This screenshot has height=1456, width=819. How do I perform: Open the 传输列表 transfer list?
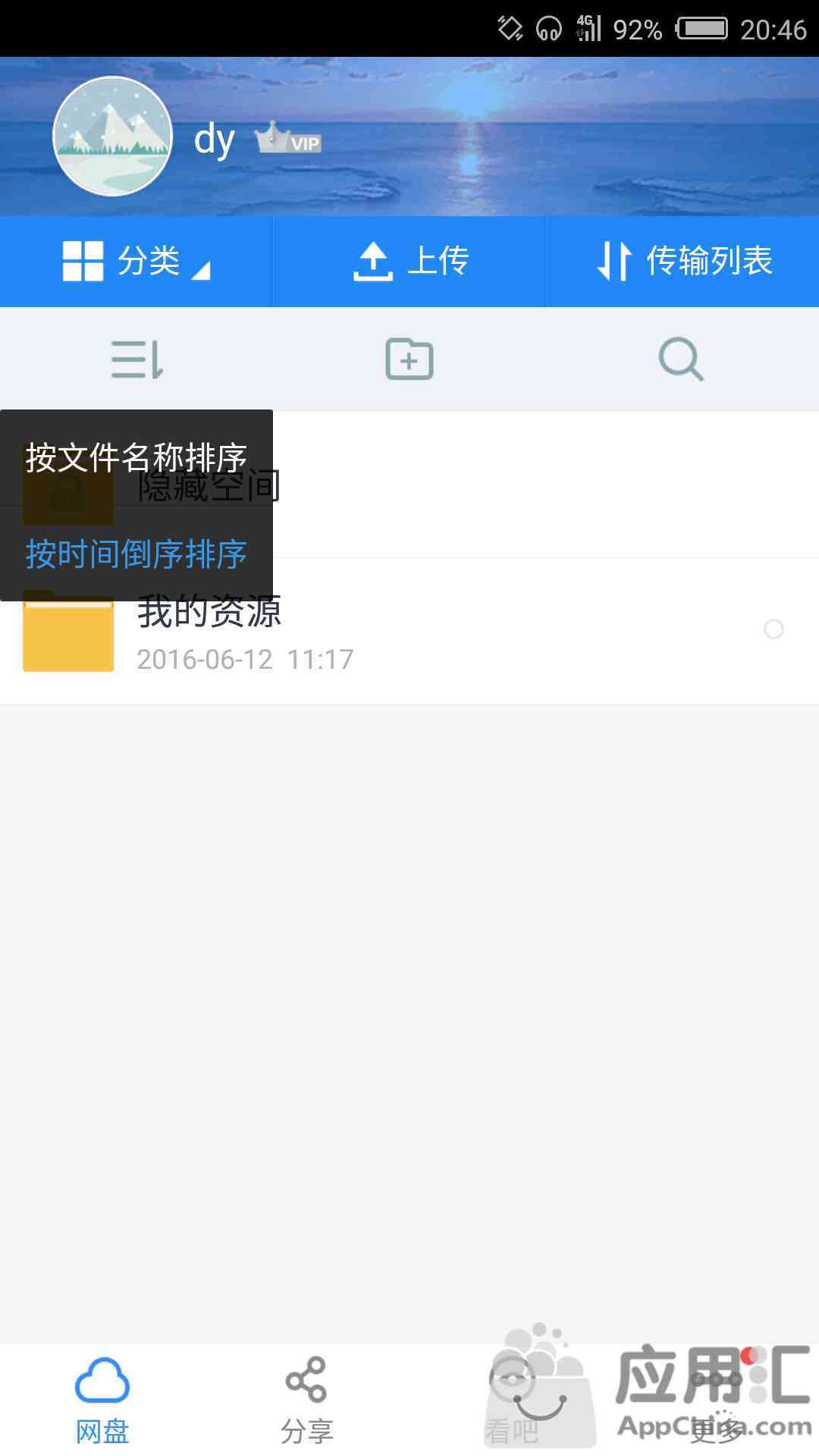pyautogui.click(x=682, y=262)
